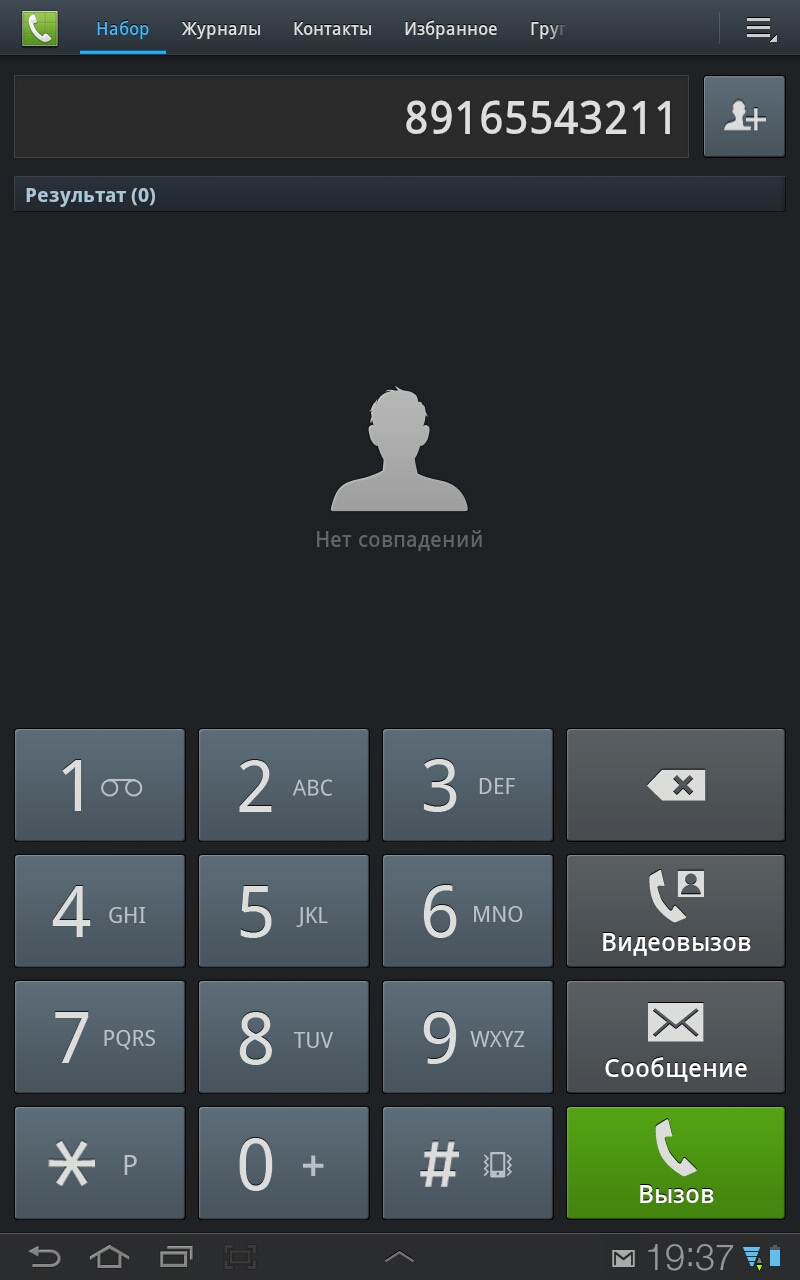Tap digit 5 JKL on the dial pad

284,911
